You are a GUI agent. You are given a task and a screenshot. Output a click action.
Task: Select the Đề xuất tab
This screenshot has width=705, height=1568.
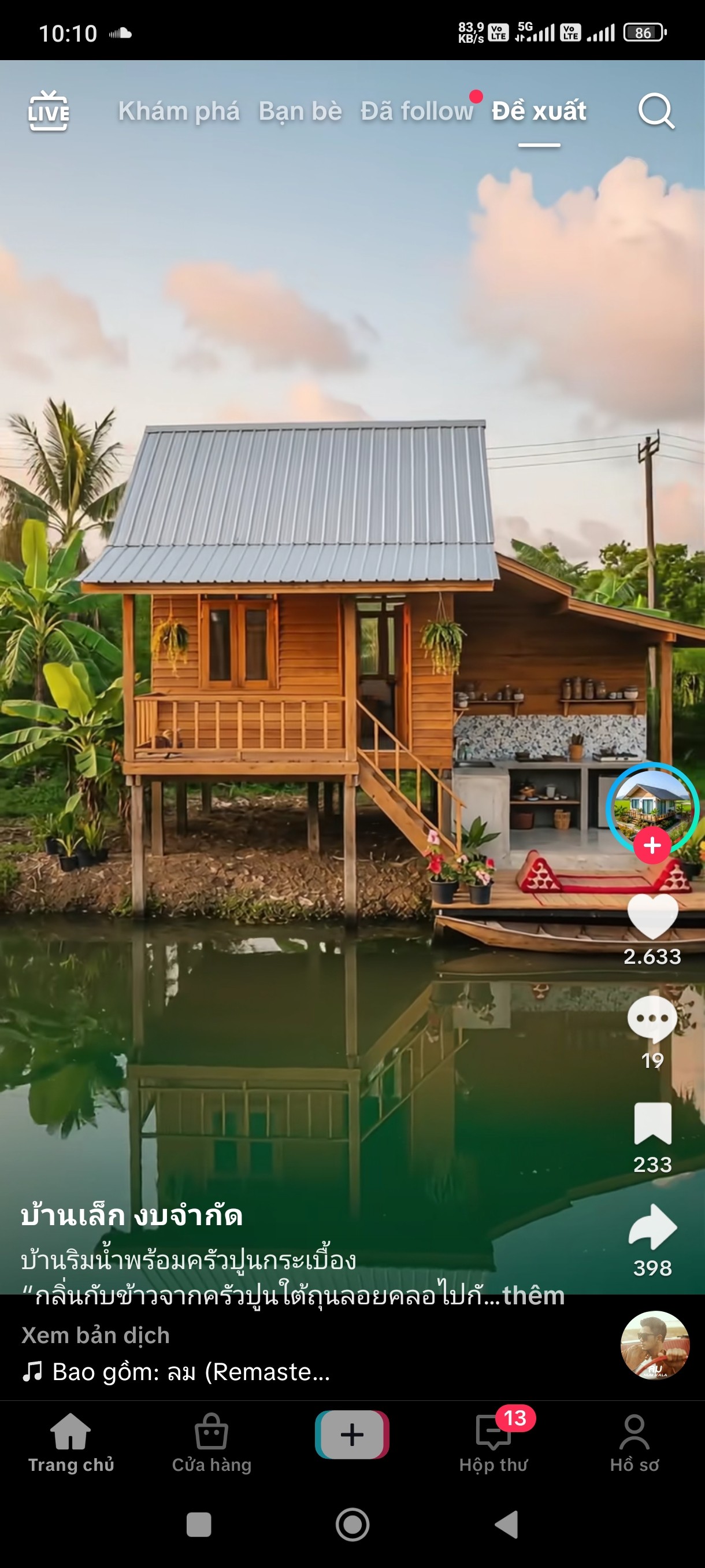tap(539, 112)
